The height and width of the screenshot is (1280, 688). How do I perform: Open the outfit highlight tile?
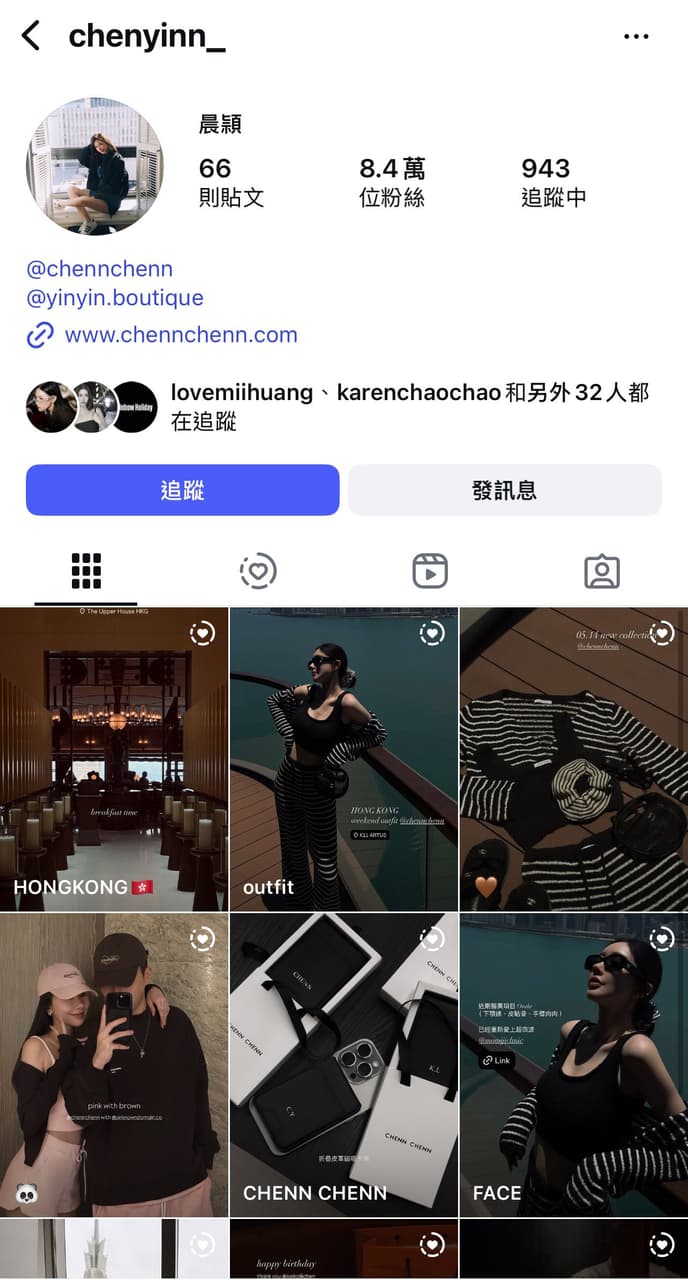click(344, 760)
